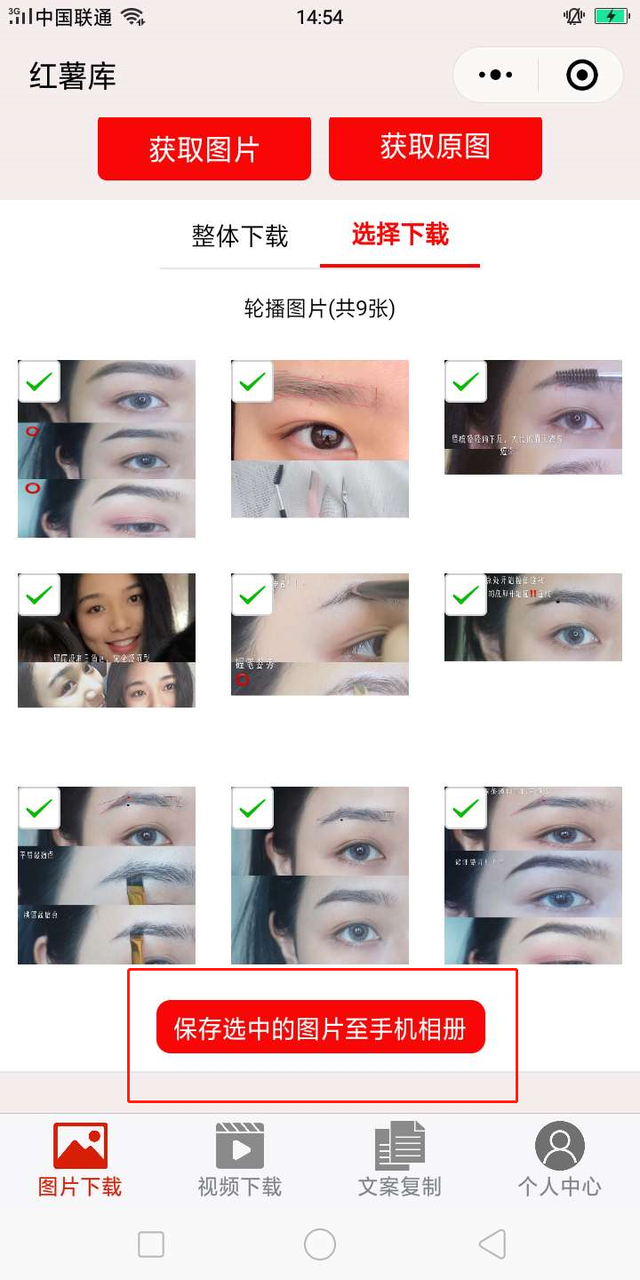Open the 视频下载 tab
Viewport: 640px width, 1280px height.
240,1160
